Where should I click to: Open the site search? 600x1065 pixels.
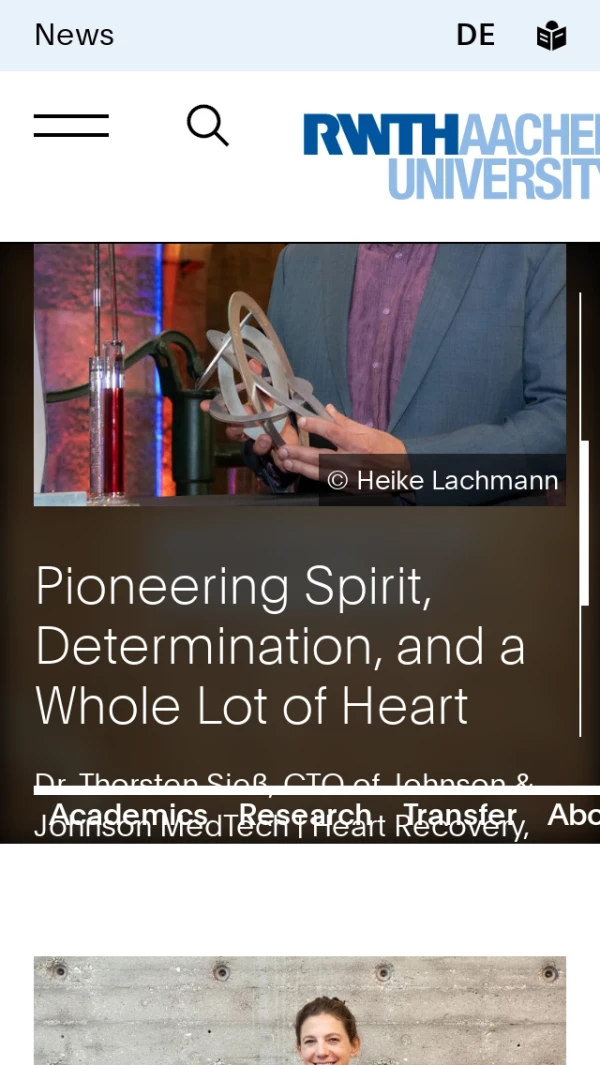(207, 126)
